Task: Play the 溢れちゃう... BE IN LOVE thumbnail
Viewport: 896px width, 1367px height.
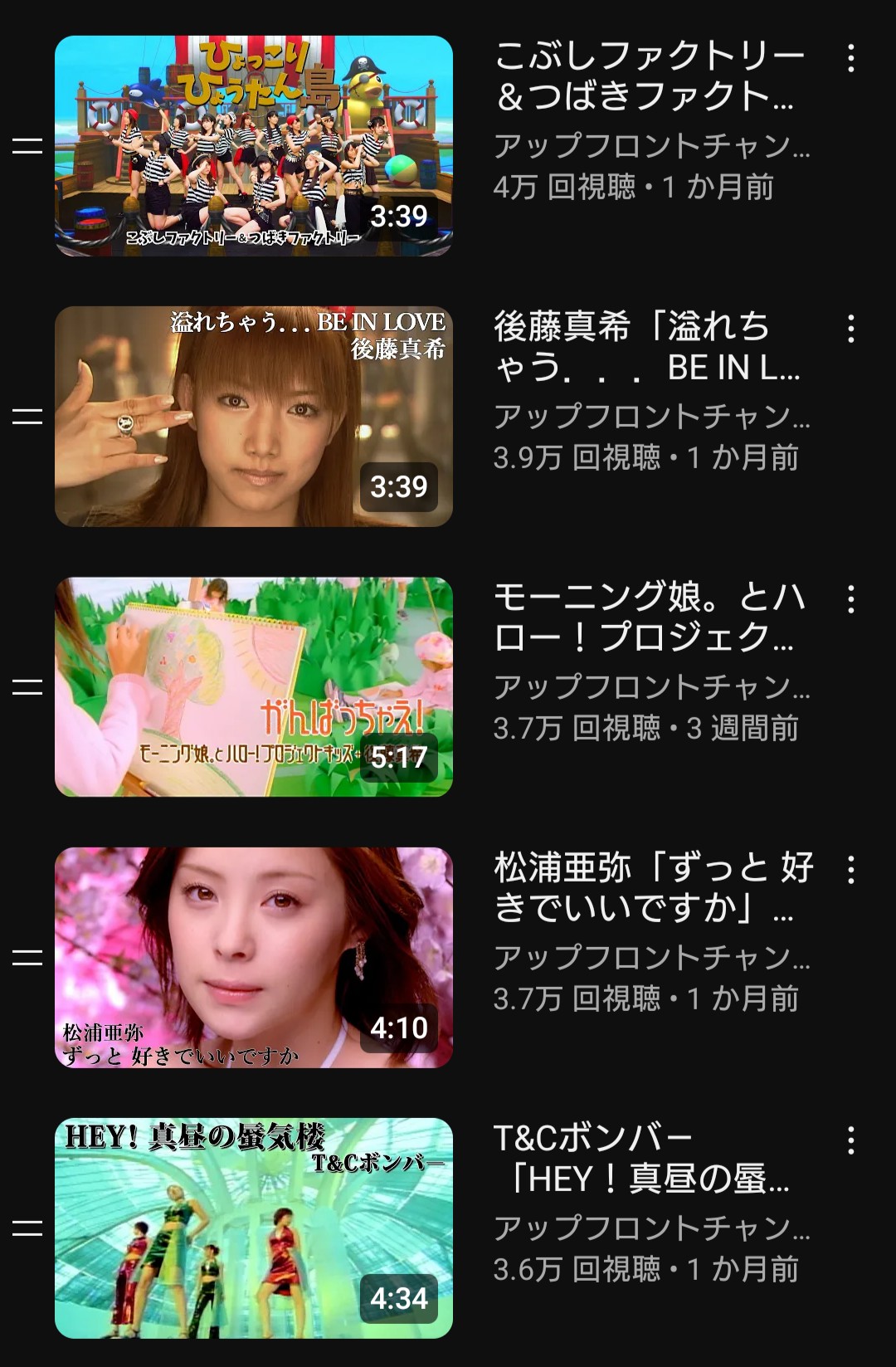Action: (x=253, y=416)
